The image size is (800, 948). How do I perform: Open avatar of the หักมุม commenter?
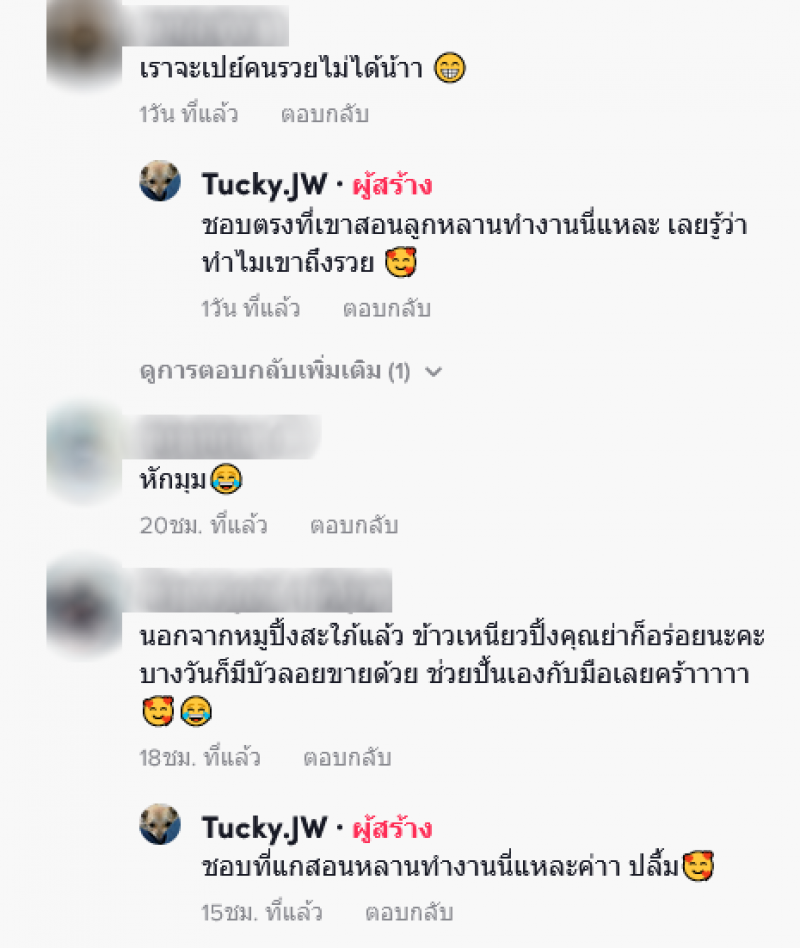(x=87, y=450)
